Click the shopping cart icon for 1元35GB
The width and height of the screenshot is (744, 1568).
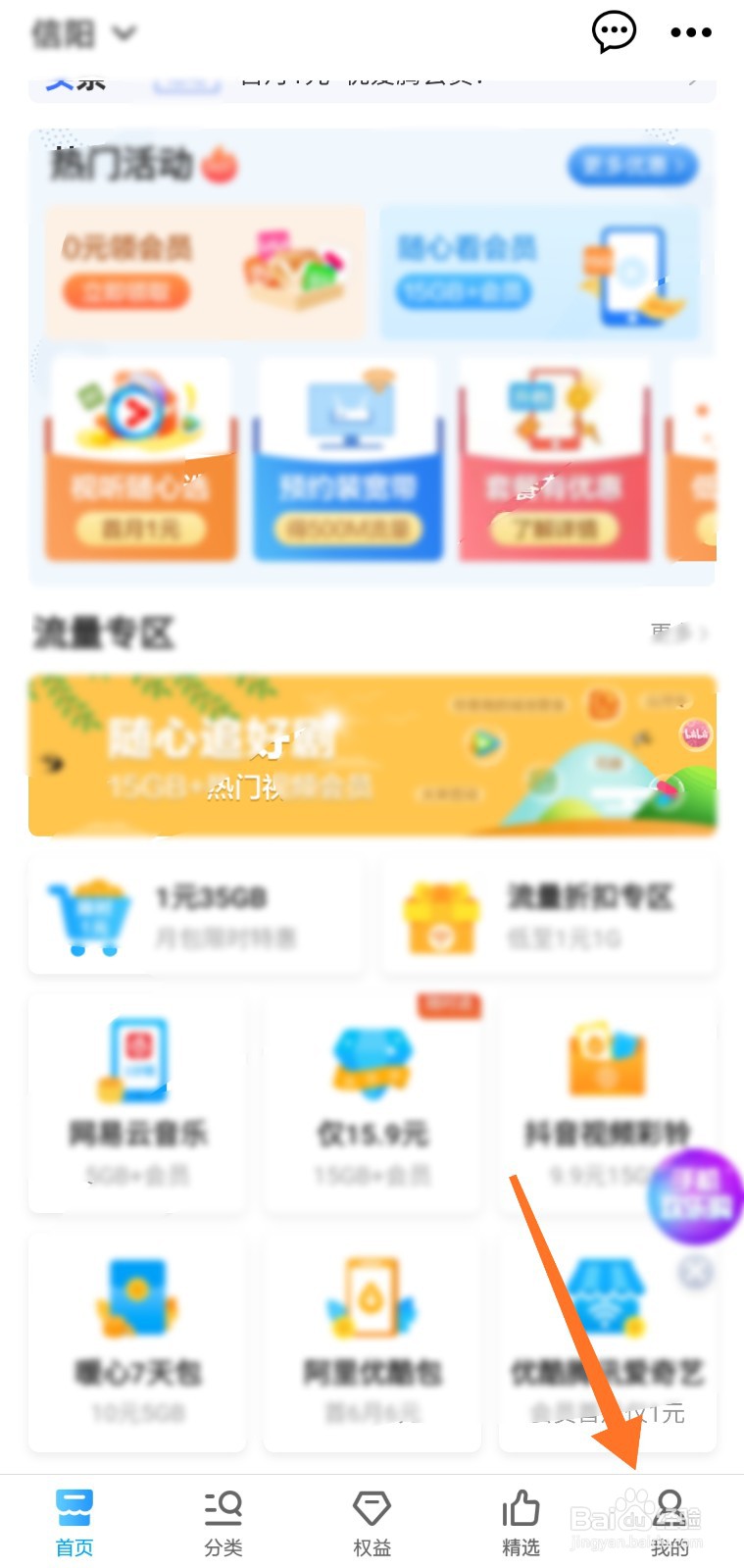(91, 914)
